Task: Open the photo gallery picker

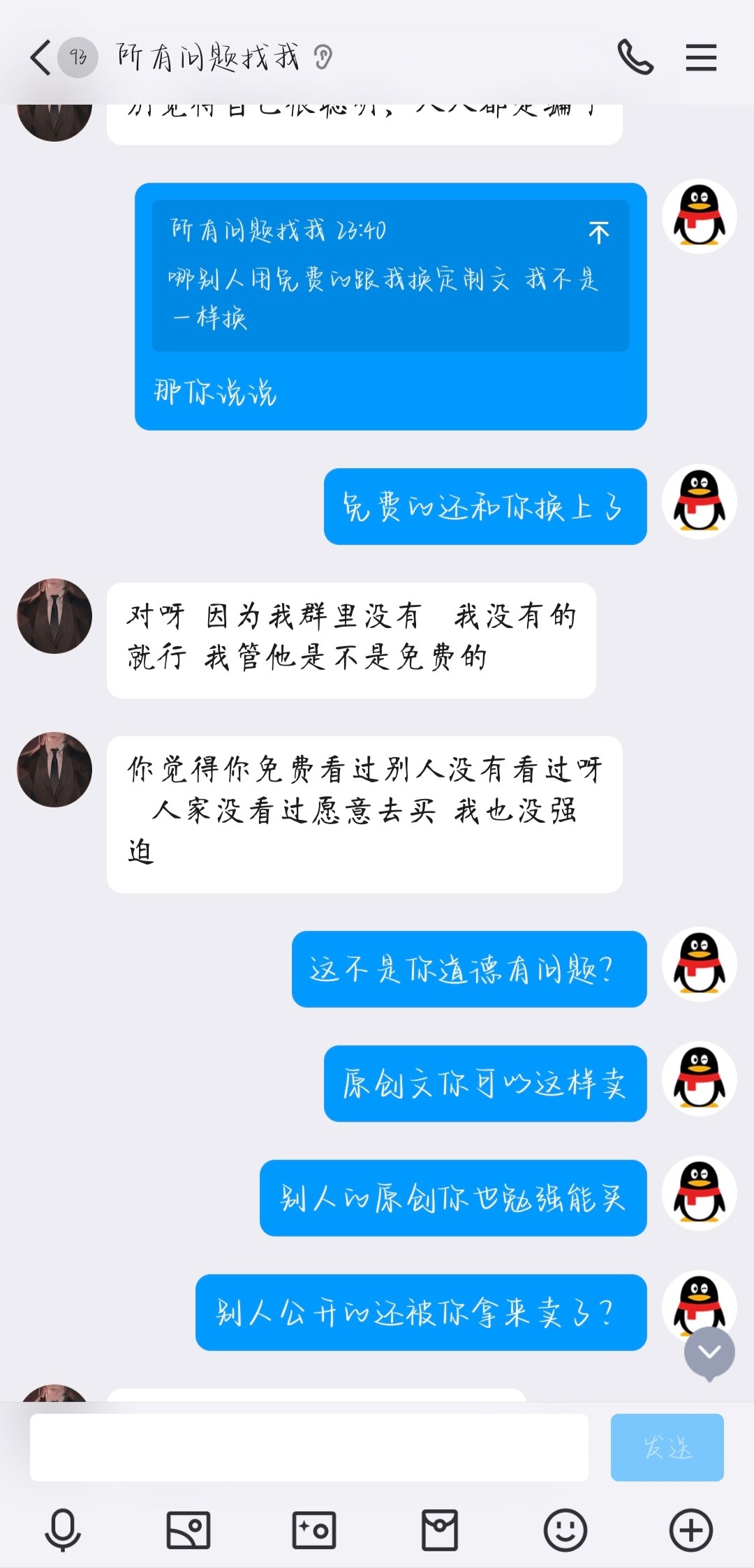Action: (188, 1530)
